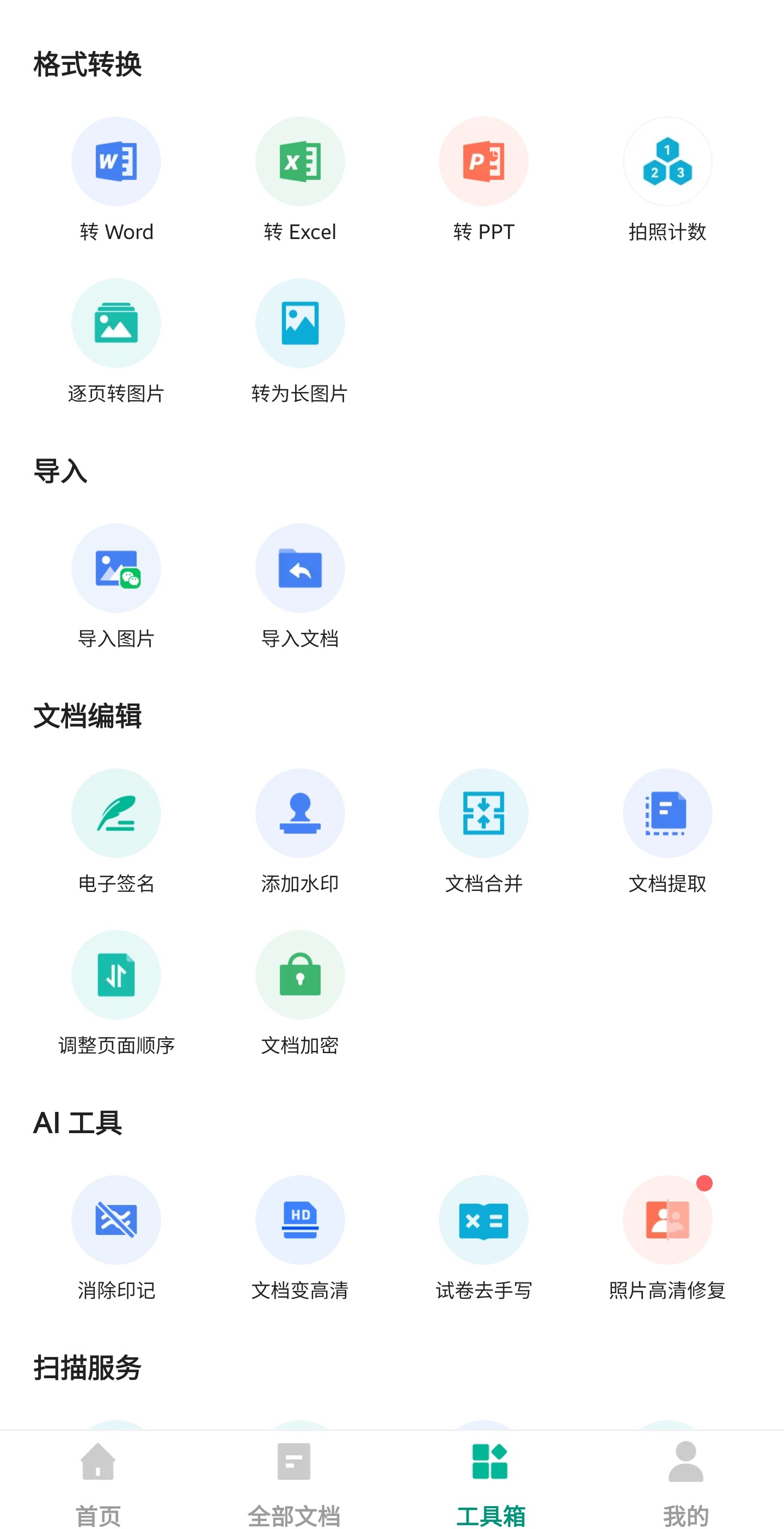The width and height of the screenshot is (784, 1529).
Task: Launch 消除印记 mark removal AI tool
Action: [x=116, y=1220]
